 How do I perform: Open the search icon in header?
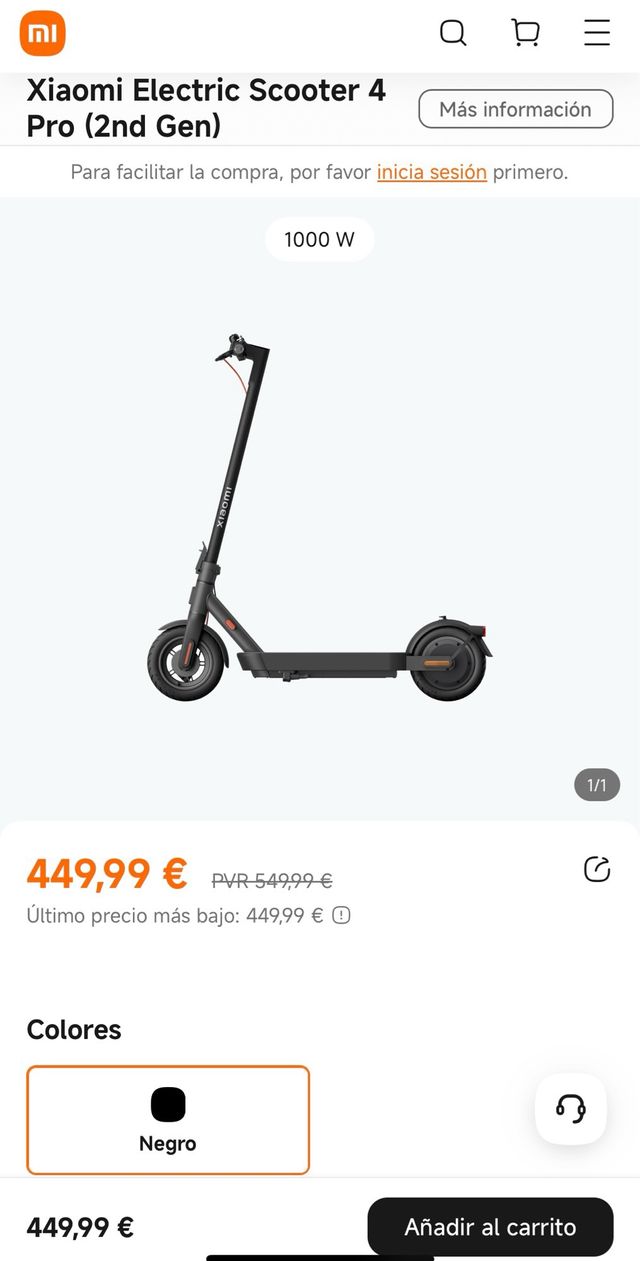point(453,33)
